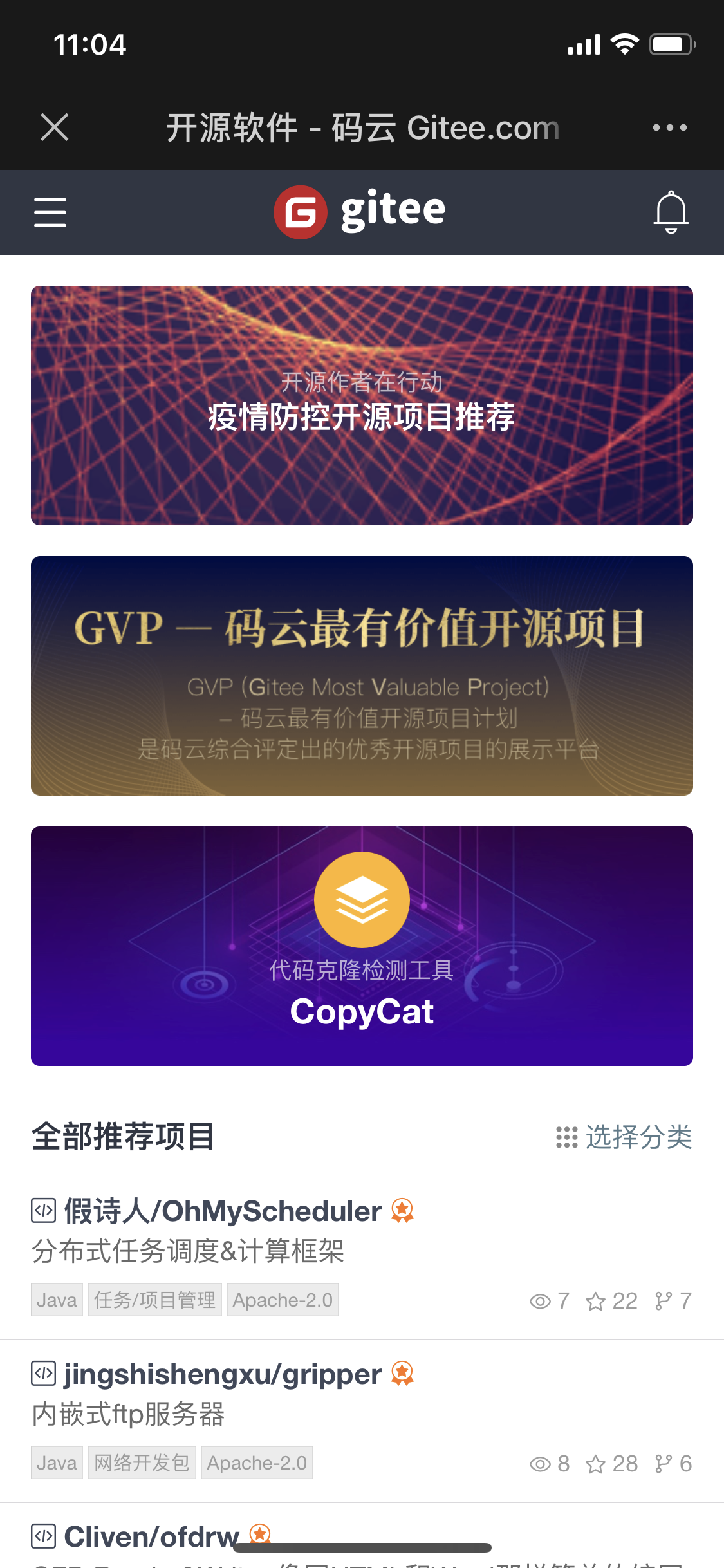The height and width of the screenshot is (1568, 724).
Task: Close the in-app browser page
Action: [x=55, y=127]
